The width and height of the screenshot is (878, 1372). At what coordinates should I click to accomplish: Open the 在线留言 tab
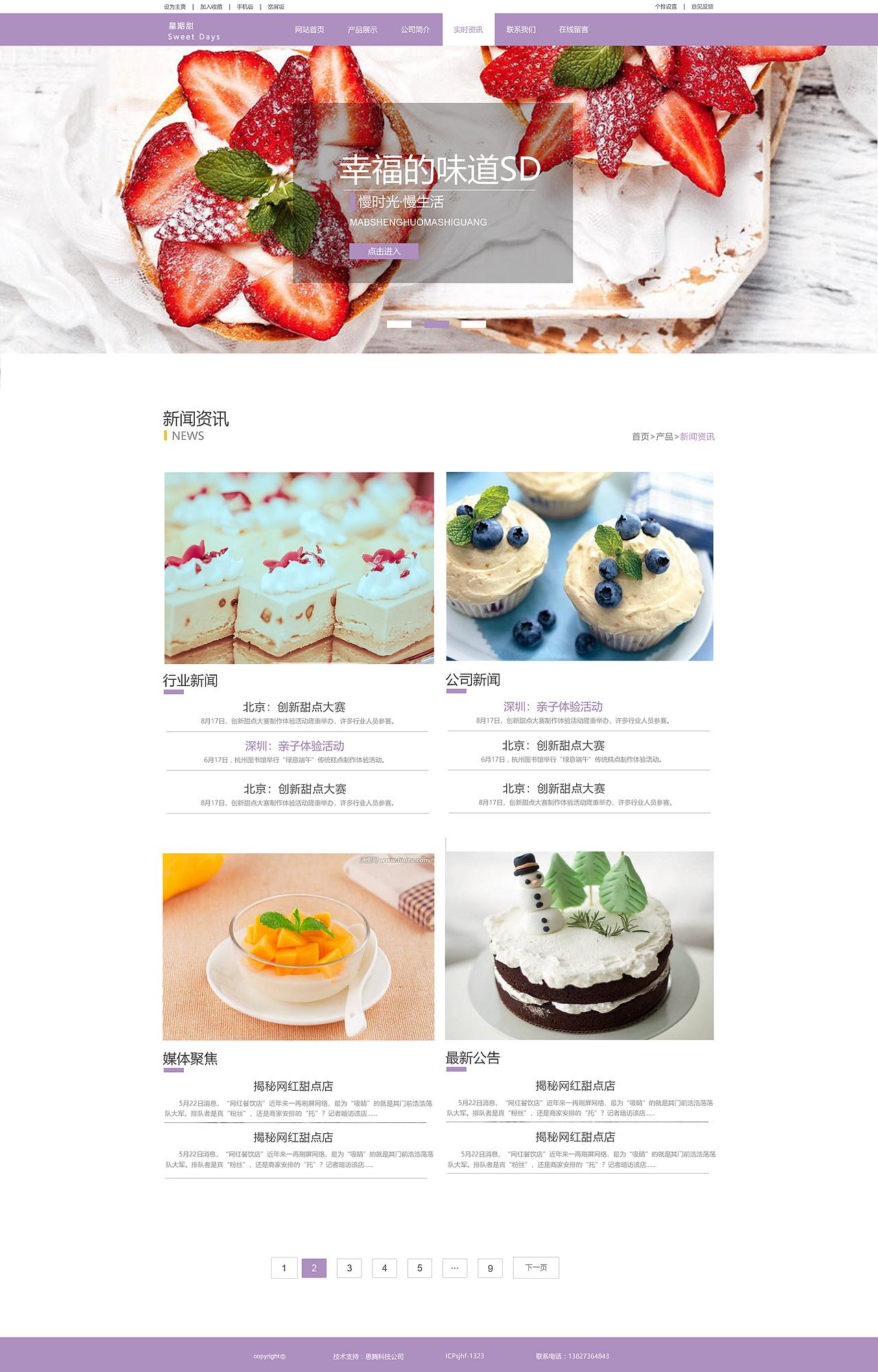point(573,29)
